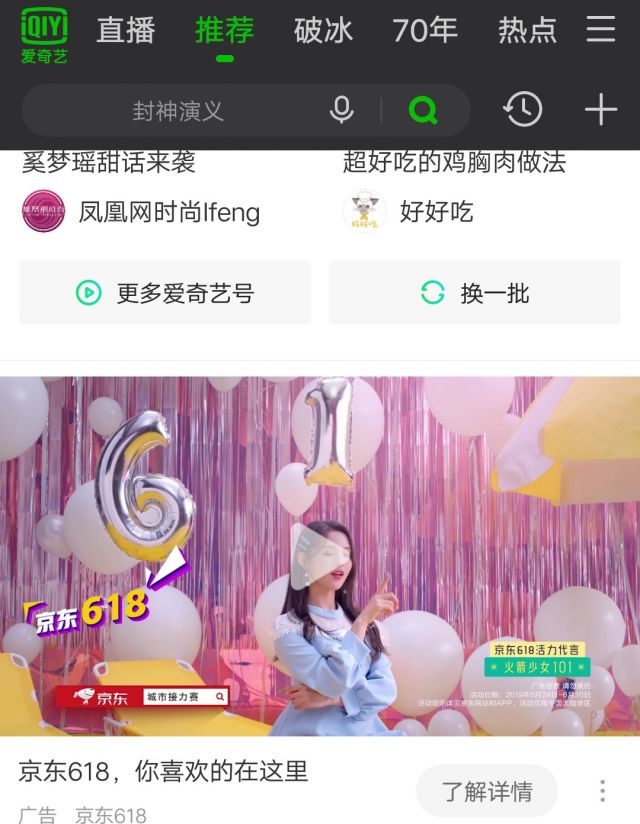
Task: Refresh recommendations with 换一批
Action: tap(475, 293)
